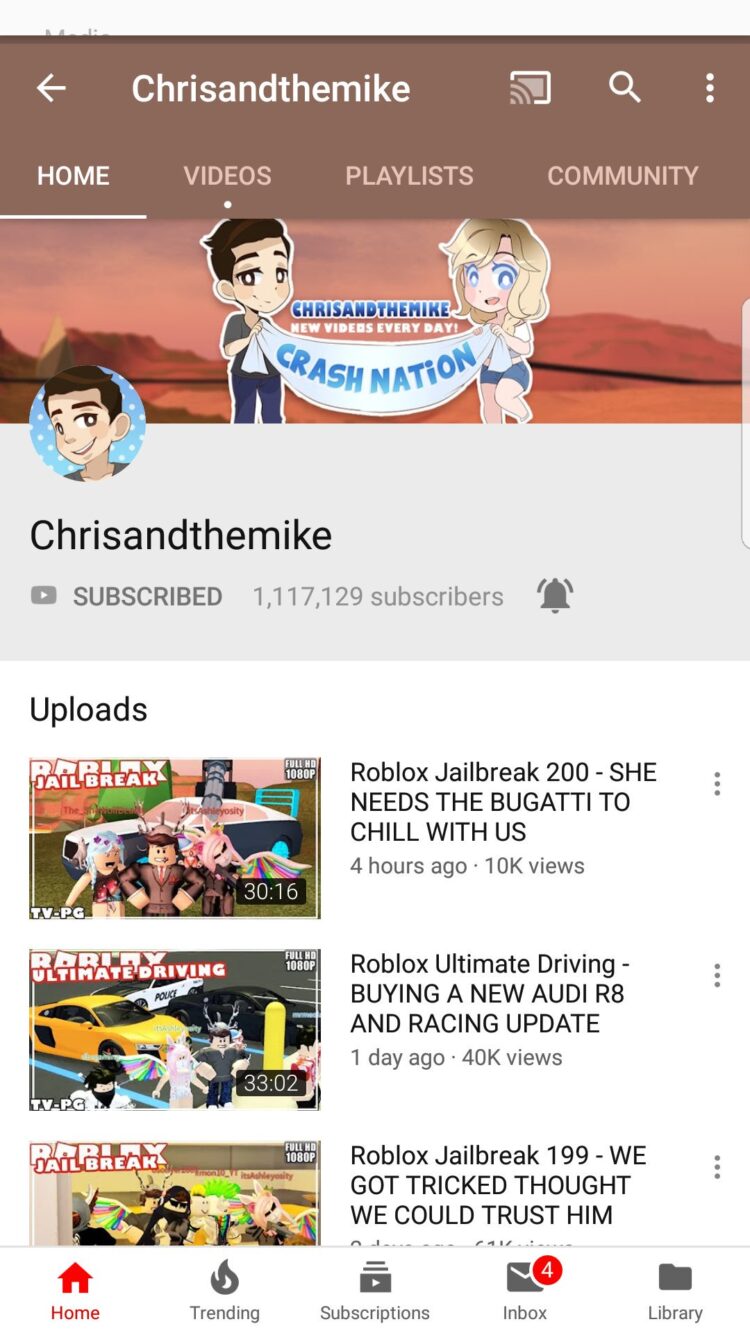750x1333 pixels.
Task: Tap the Subscribed button to unsubscribe
Action: 127,597
